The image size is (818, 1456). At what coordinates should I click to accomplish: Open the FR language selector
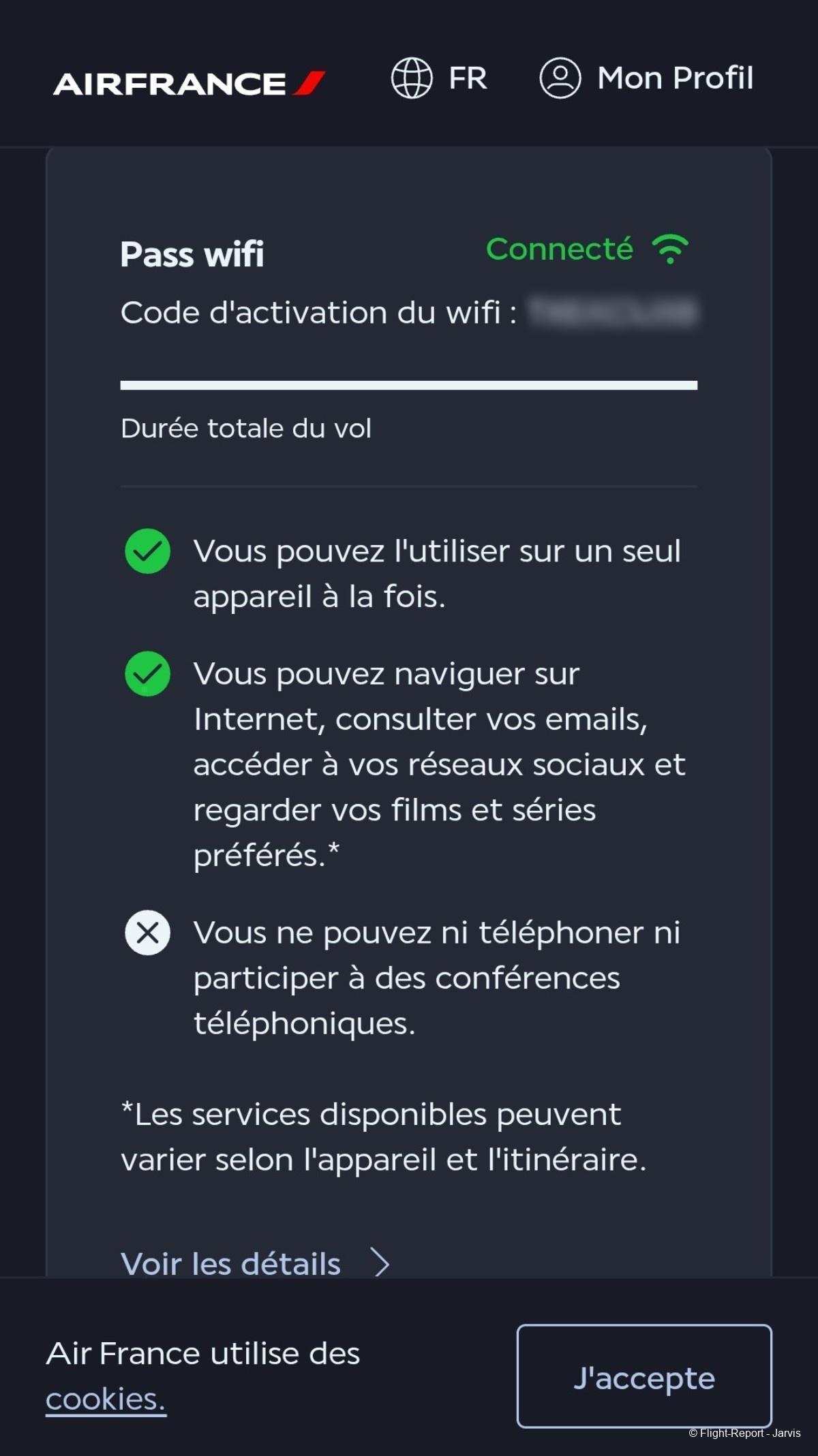pyautogui.click(x=440, y=78)
